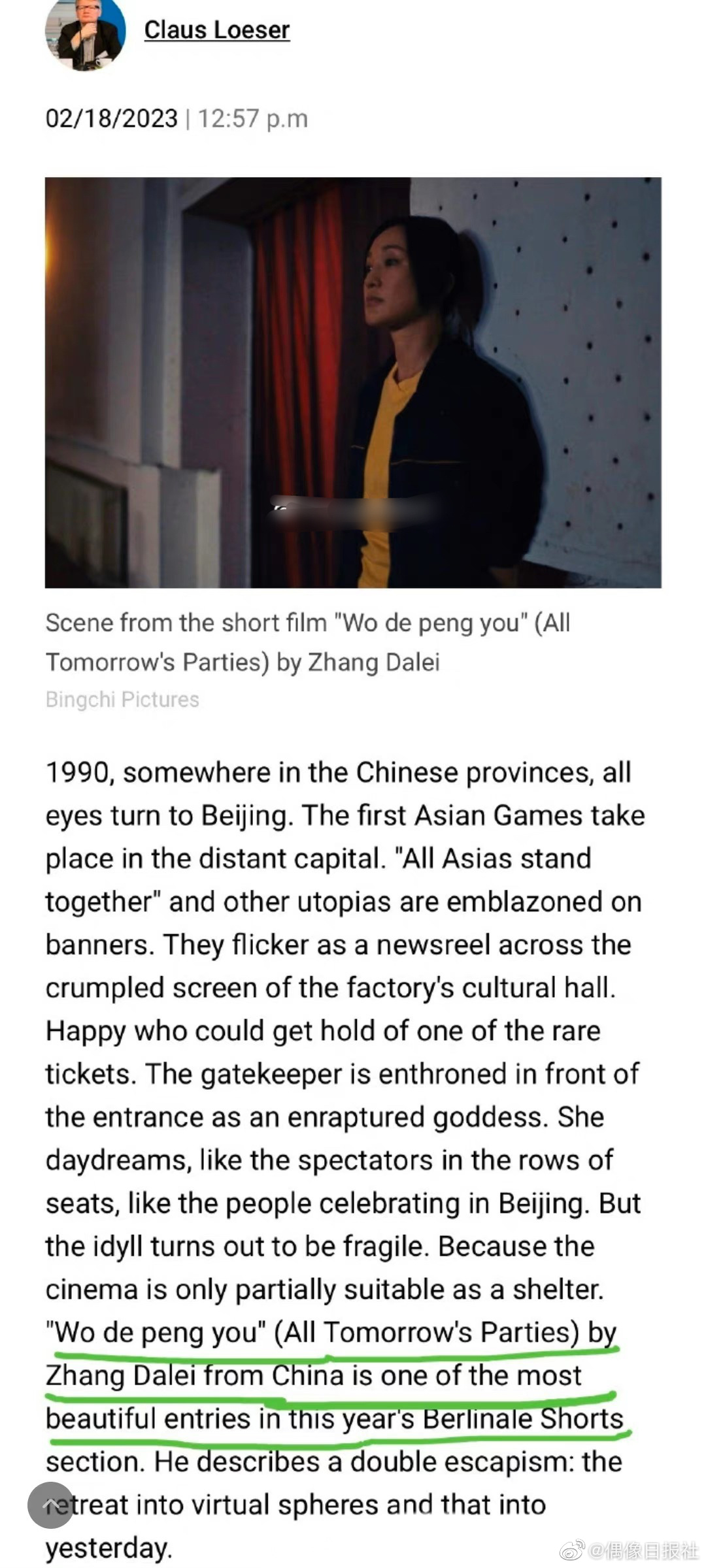
Task: Open author Claus Loeser's profile link
Action: tap(216, 30)
